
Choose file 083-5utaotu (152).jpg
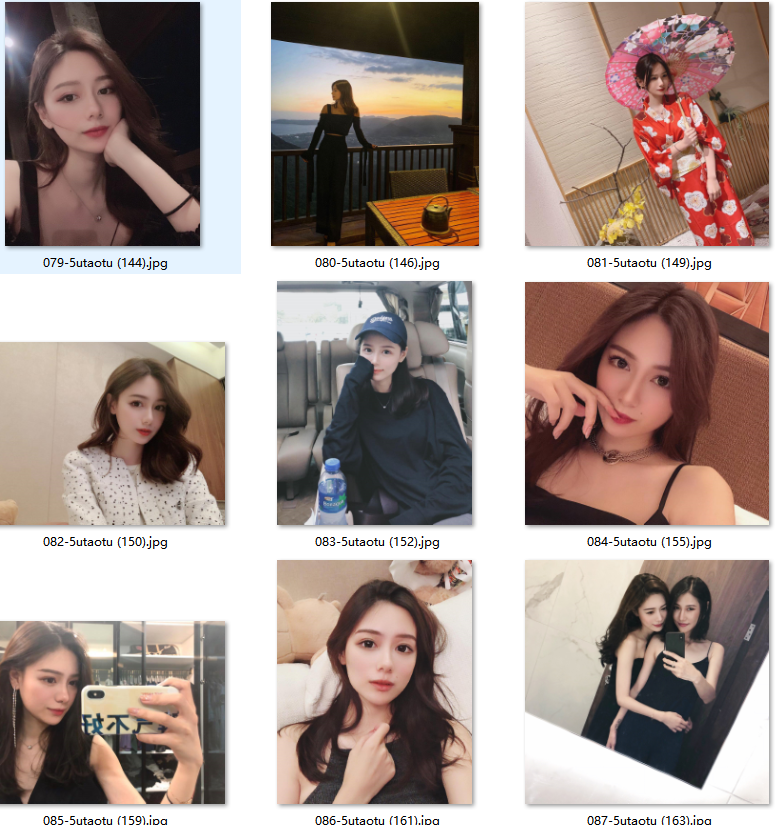point(375,403)
